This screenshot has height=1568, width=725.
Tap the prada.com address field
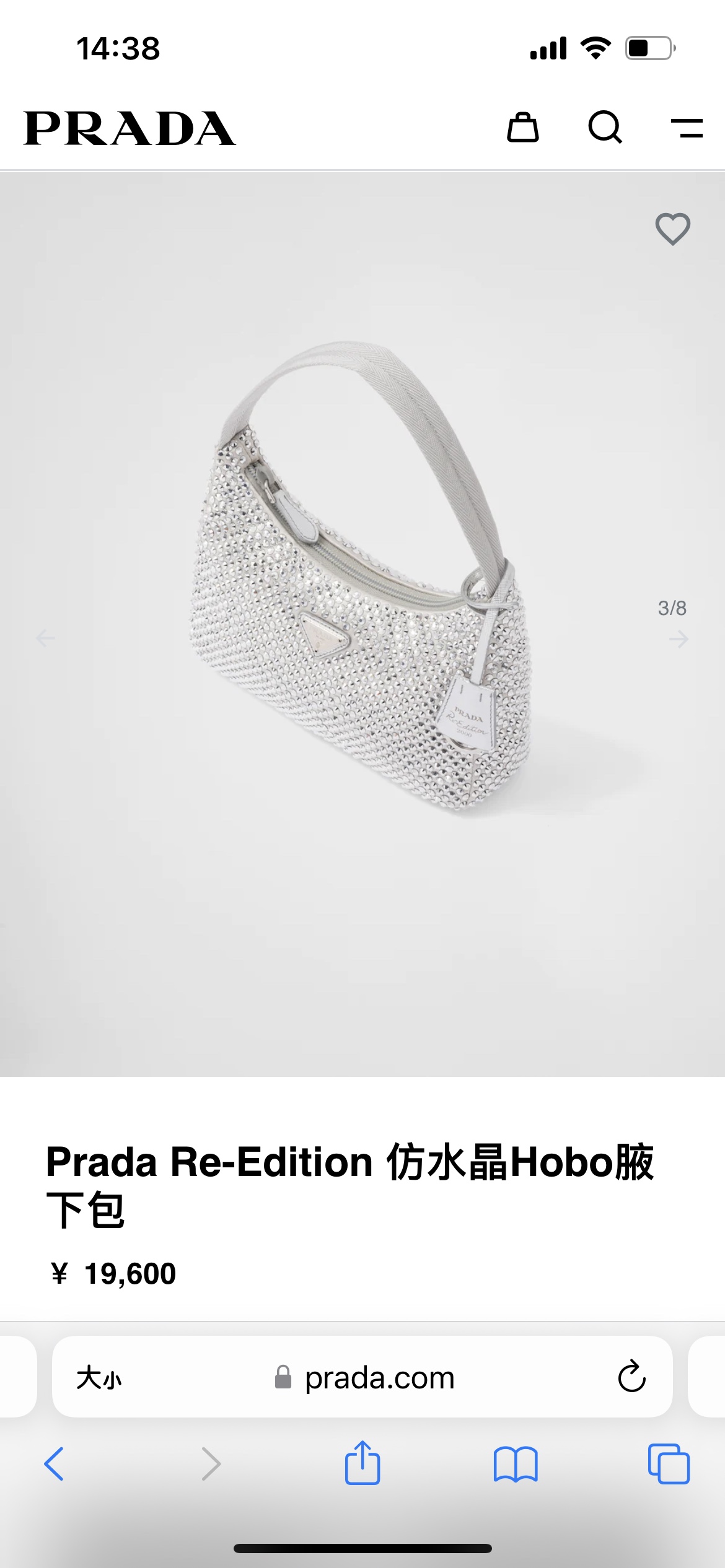tap(379, 1378)
